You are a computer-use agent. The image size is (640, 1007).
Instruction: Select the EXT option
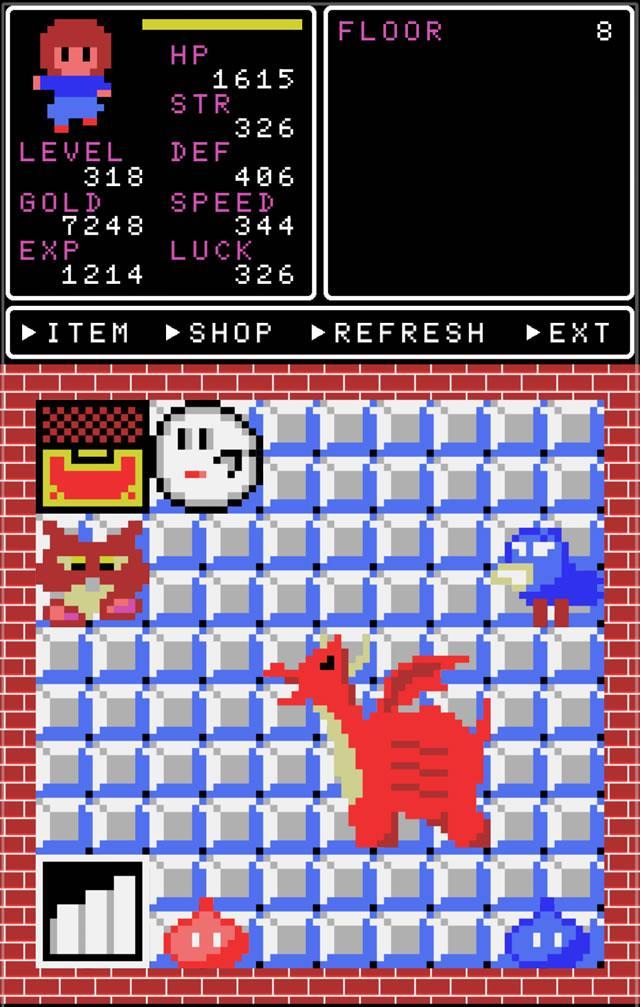tap(569, 333)
